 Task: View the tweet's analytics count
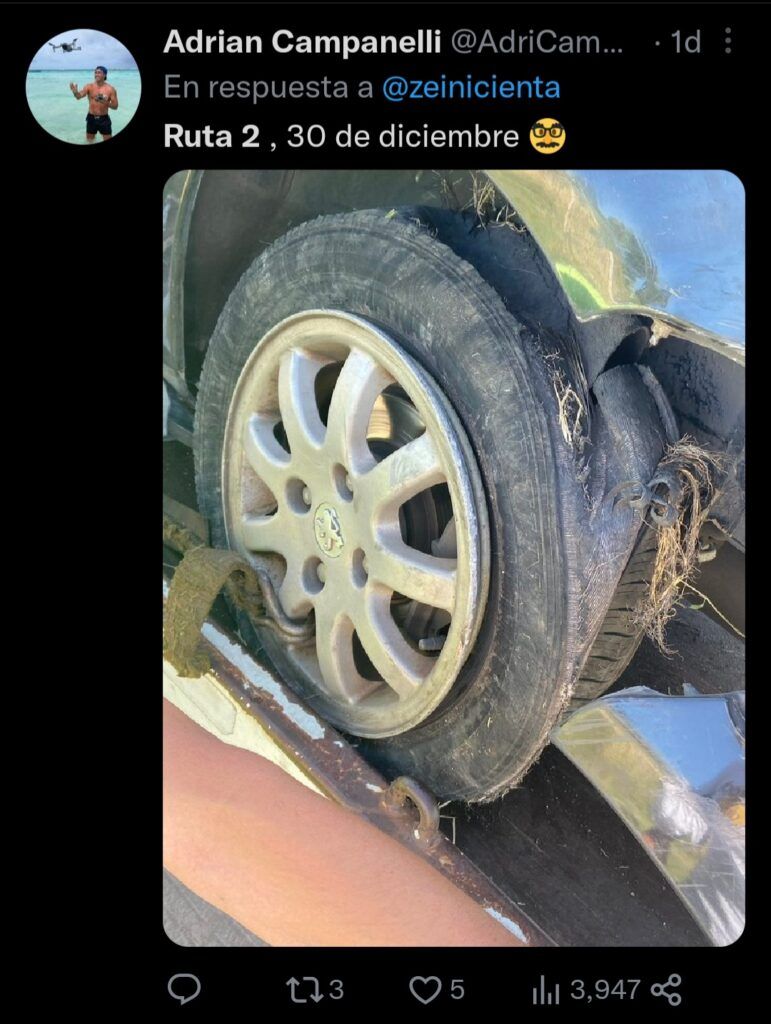tap(586, 989)
